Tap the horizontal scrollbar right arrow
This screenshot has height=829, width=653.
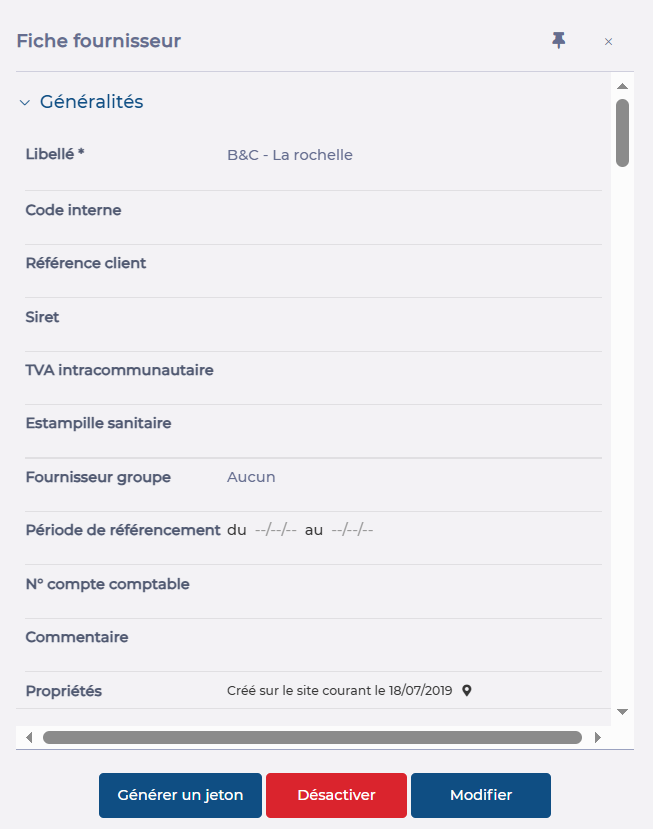pos(597,738)
